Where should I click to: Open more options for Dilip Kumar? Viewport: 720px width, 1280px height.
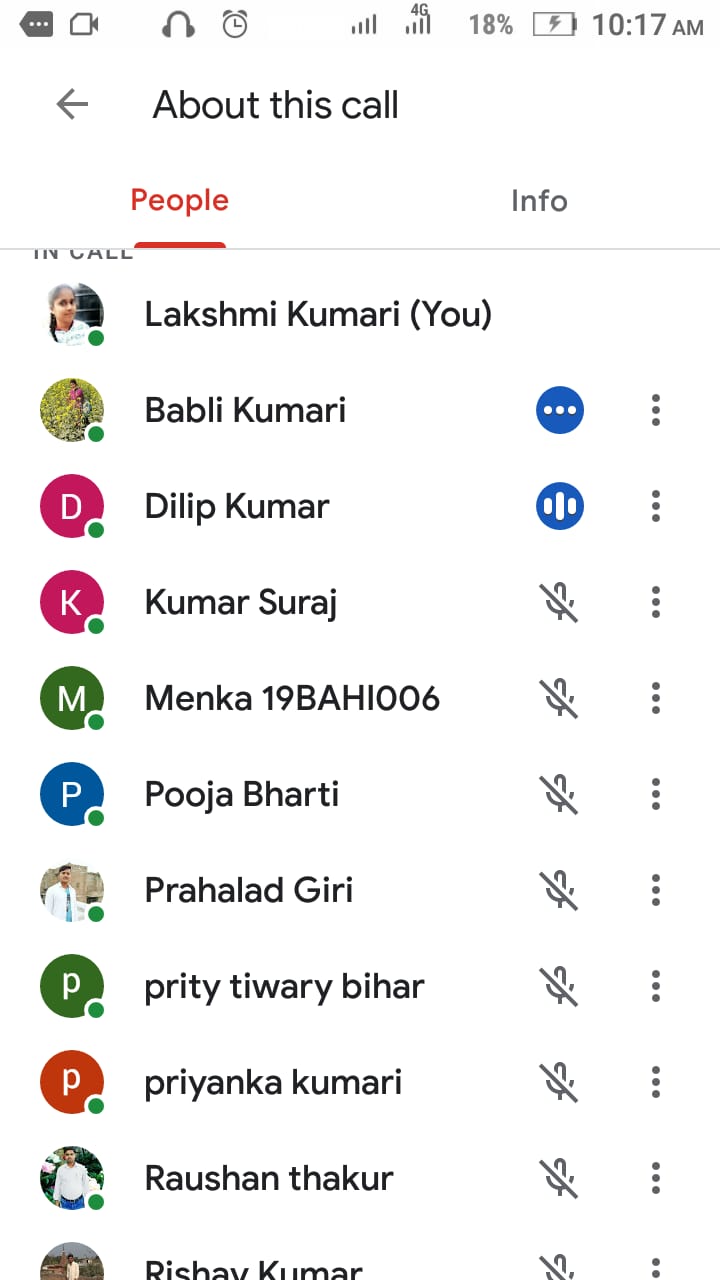[656, 506]
